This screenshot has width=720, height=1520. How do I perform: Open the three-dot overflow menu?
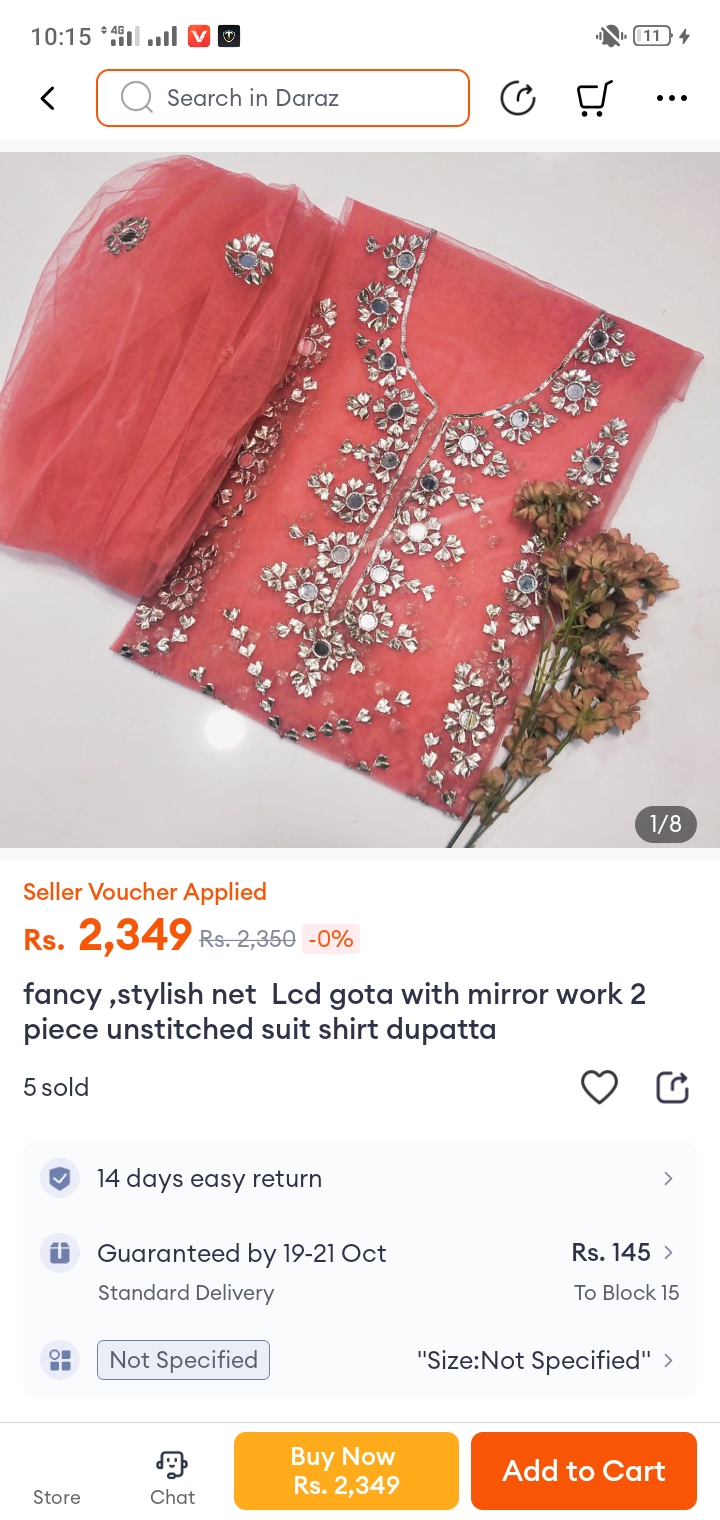[x=671, y=98]
